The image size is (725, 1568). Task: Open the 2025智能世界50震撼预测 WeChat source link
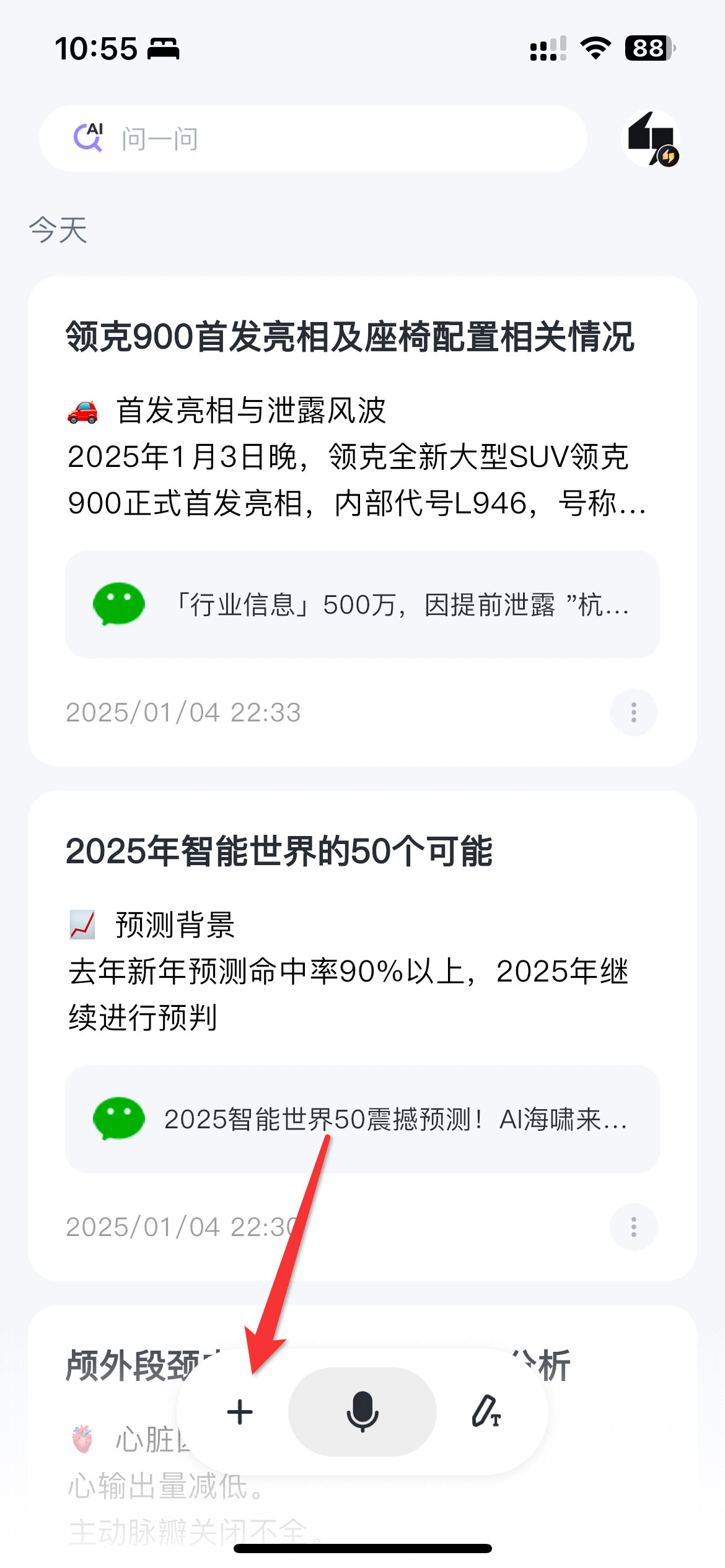pos(362,1119)
